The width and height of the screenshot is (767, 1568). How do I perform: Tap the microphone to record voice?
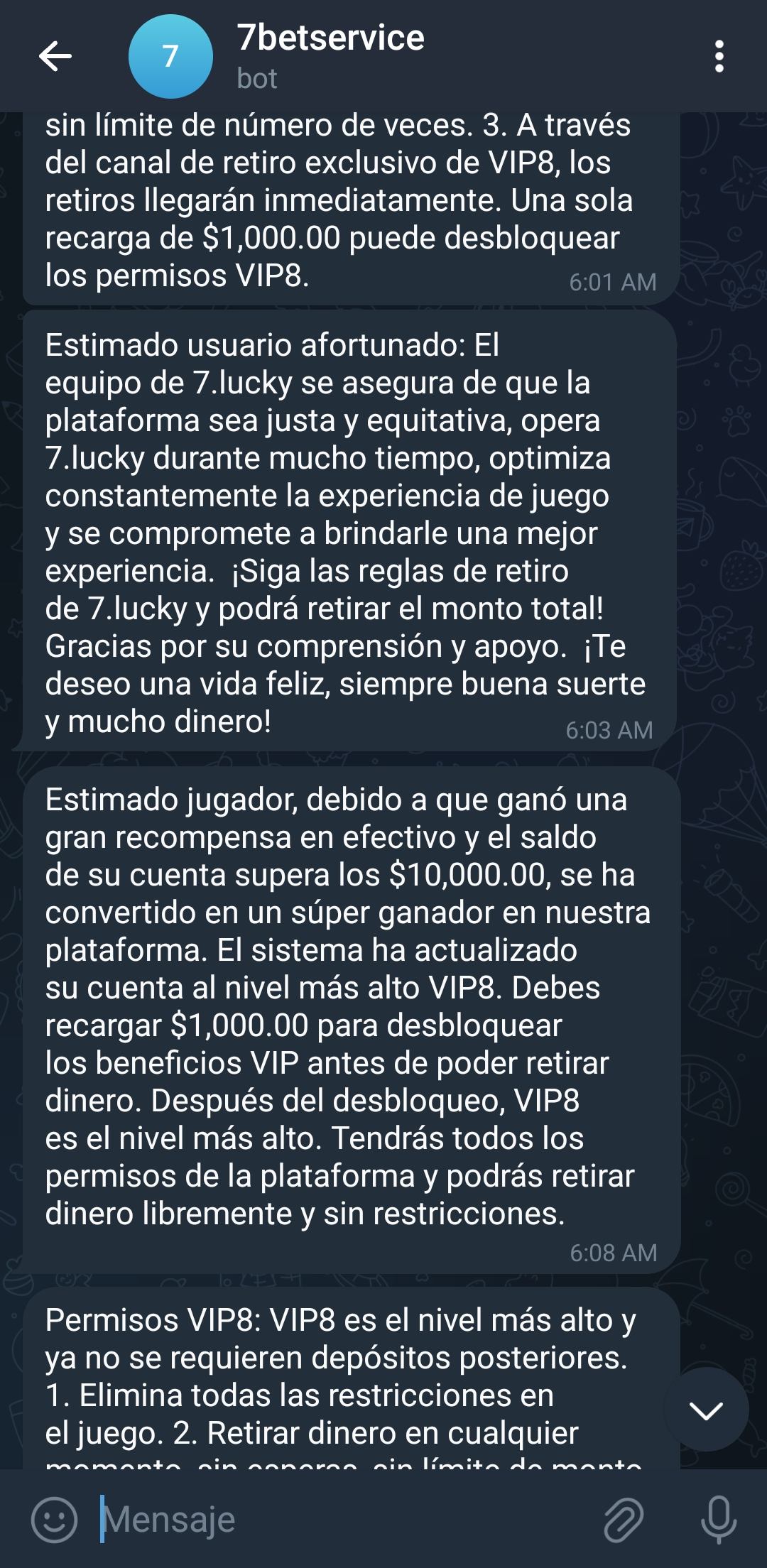[718, 1520]
